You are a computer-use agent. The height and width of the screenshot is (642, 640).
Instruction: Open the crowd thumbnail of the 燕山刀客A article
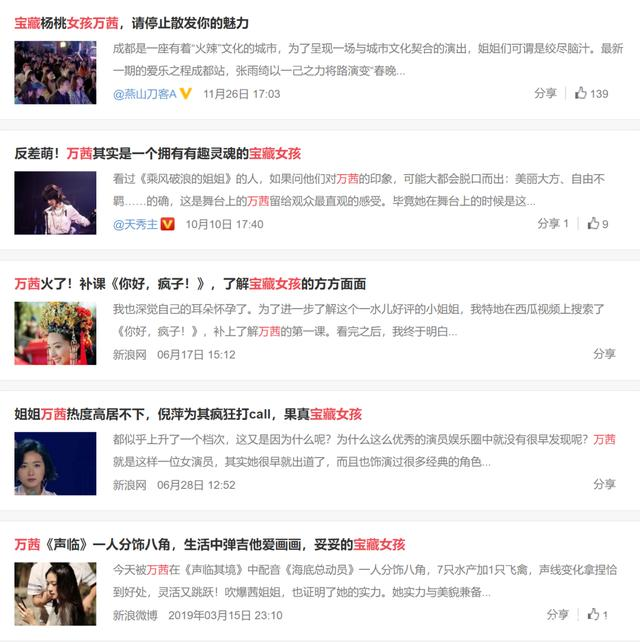click(55, 72)
